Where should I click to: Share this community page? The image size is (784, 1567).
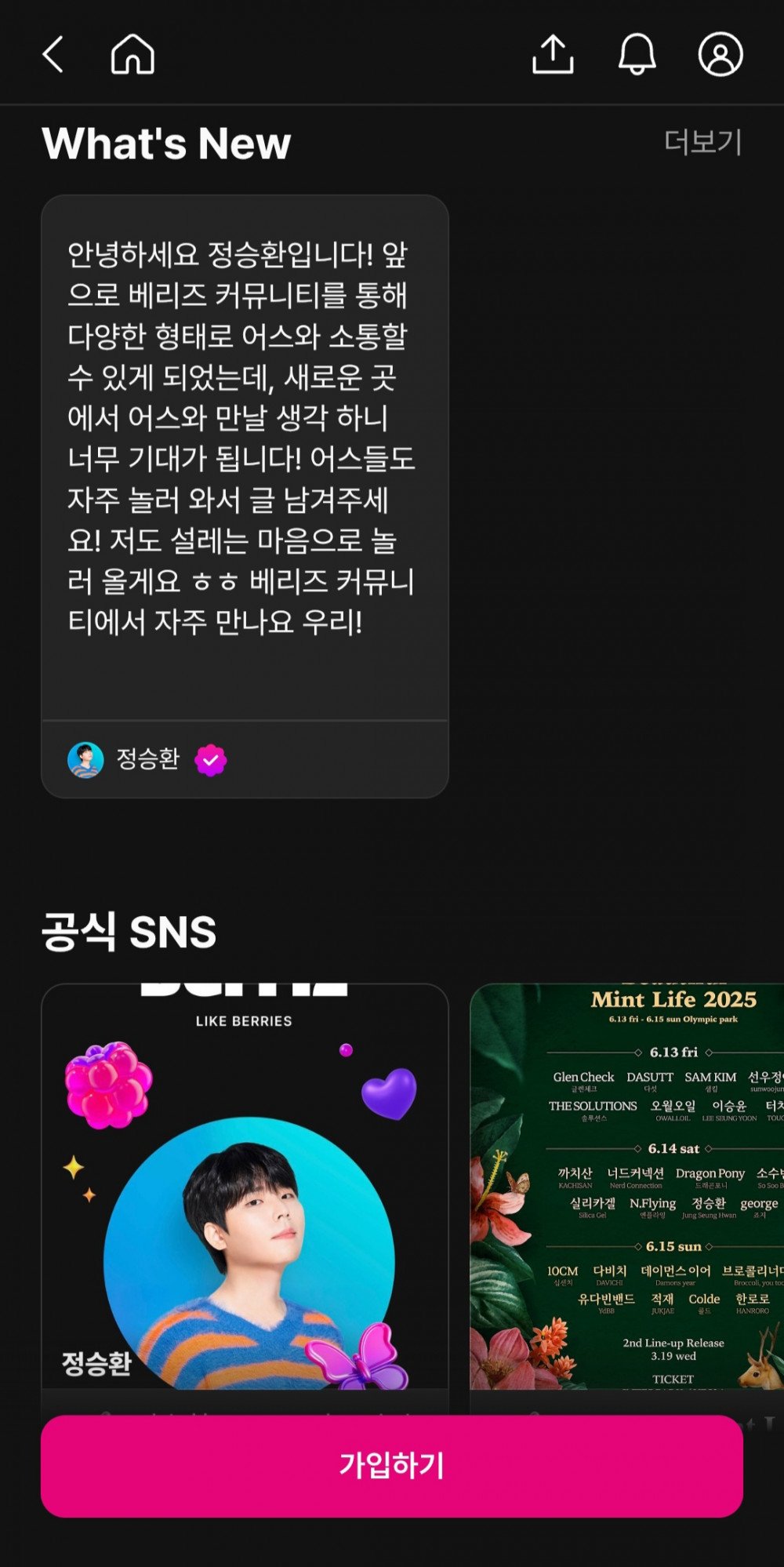[x=553, y=55]
